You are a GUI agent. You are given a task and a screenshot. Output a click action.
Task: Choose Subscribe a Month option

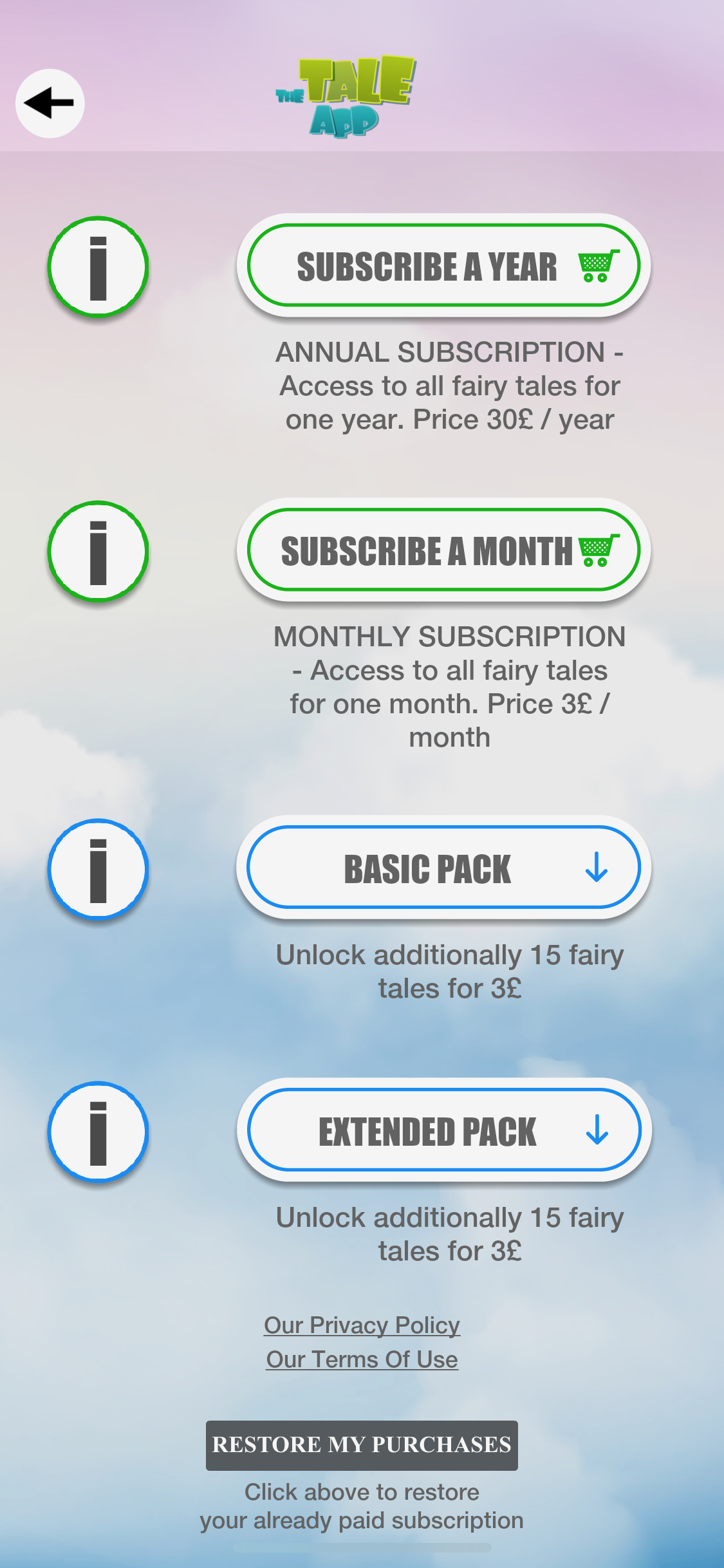coord(443,550)
